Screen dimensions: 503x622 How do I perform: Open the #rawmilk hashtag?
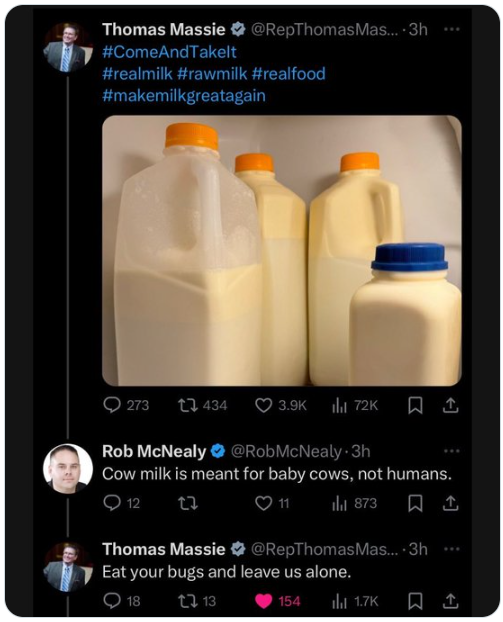click(212, 74)
